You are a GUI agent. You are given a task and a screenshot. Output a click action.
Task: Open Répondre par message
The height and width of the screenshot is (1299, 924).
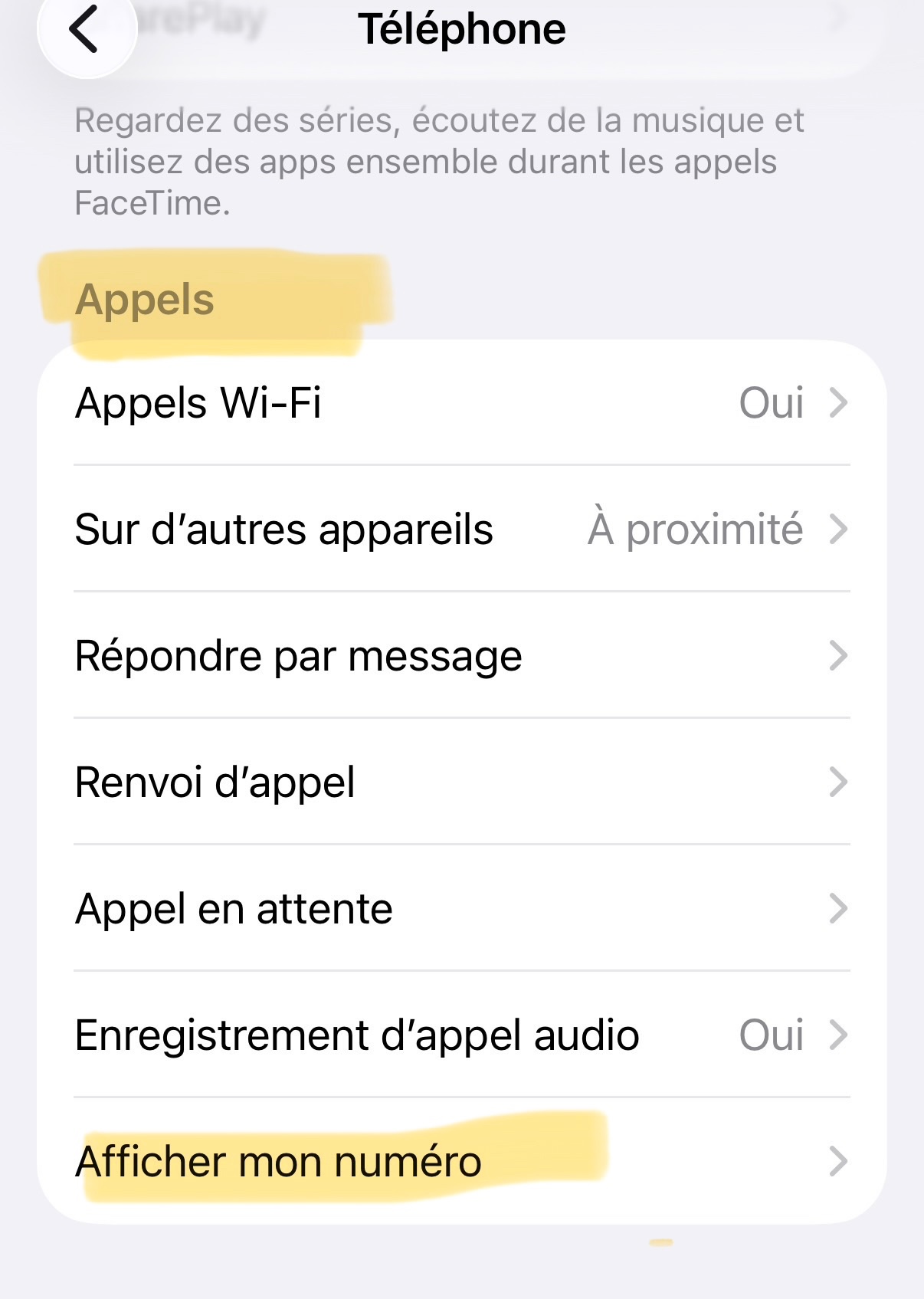tap(462, 655)
